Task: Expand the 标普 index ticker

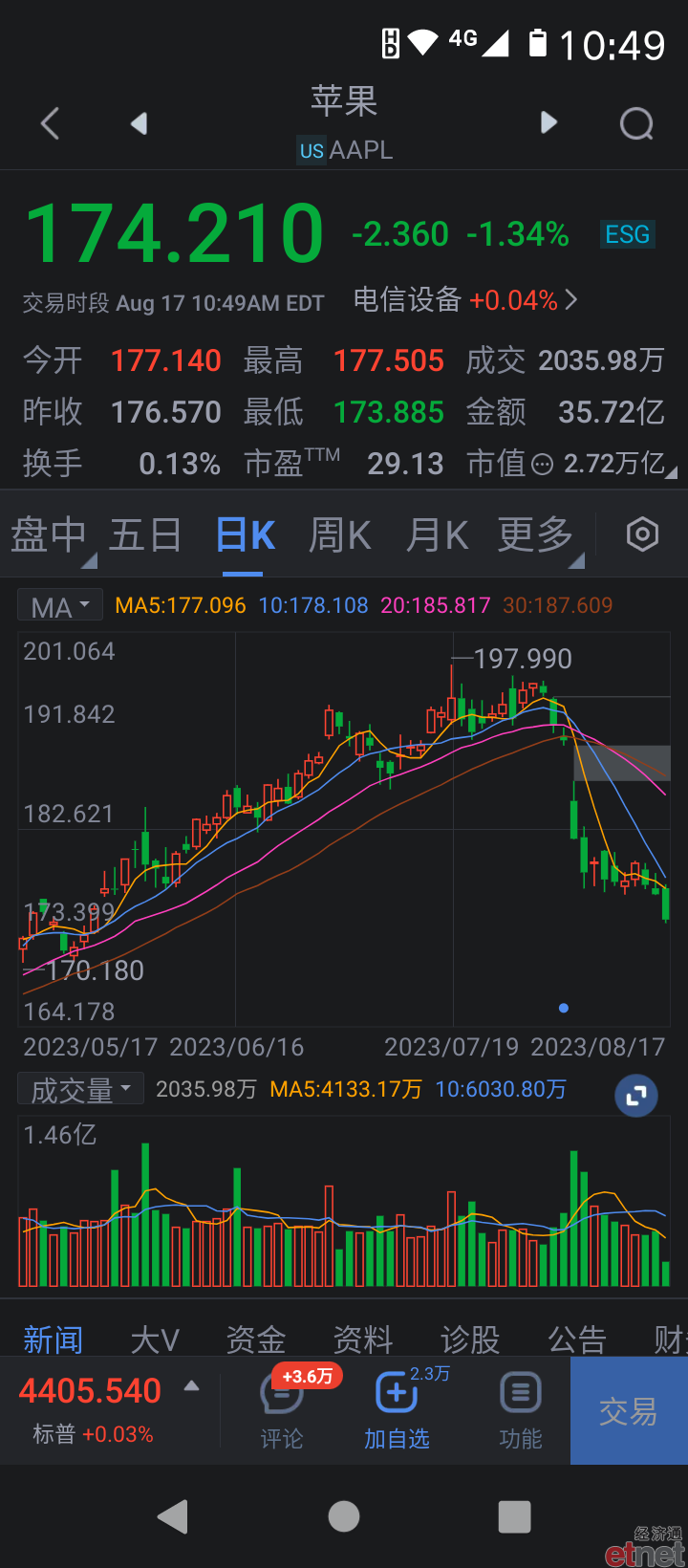Action: tap(110, 1409)
